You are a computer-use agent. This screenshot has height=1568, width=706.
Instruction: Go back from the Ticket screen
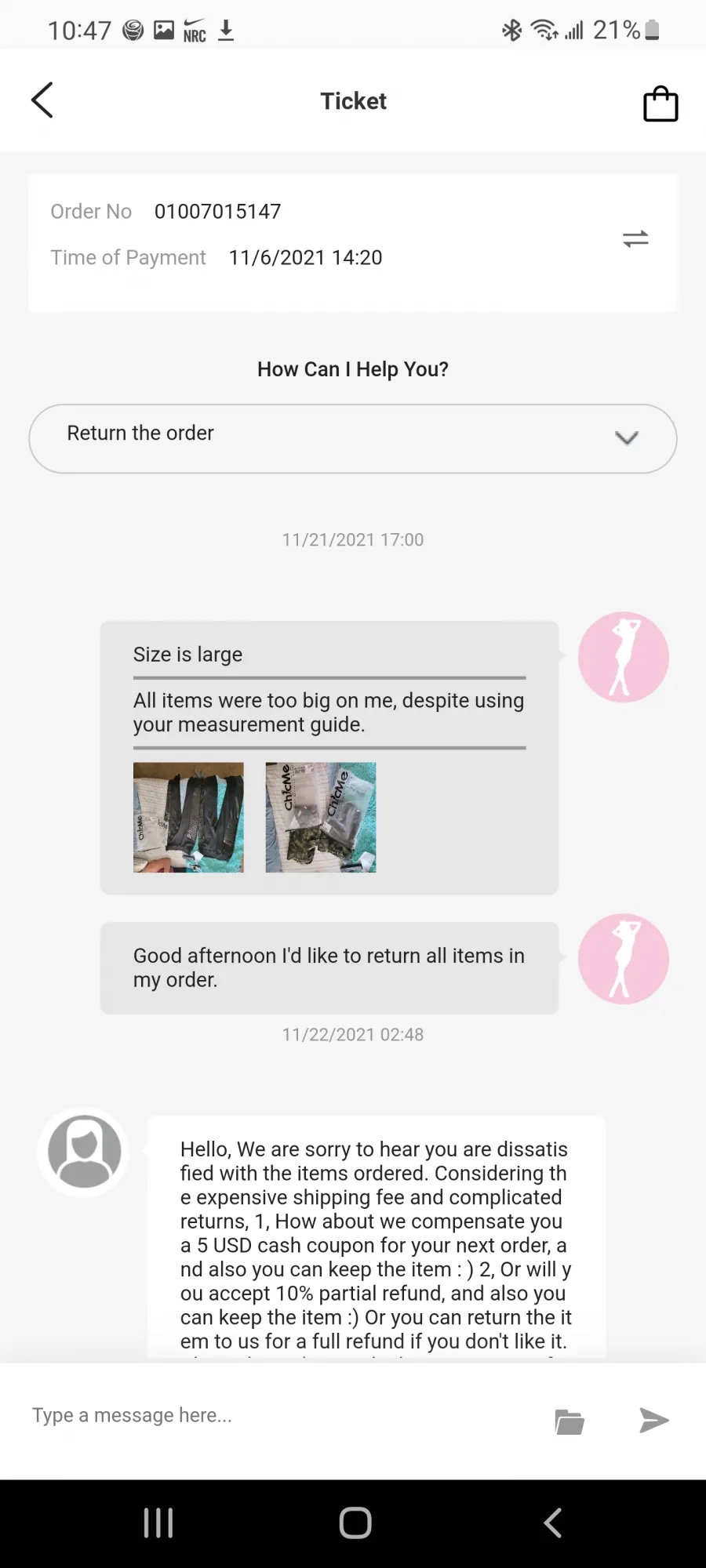pos(42,100)
